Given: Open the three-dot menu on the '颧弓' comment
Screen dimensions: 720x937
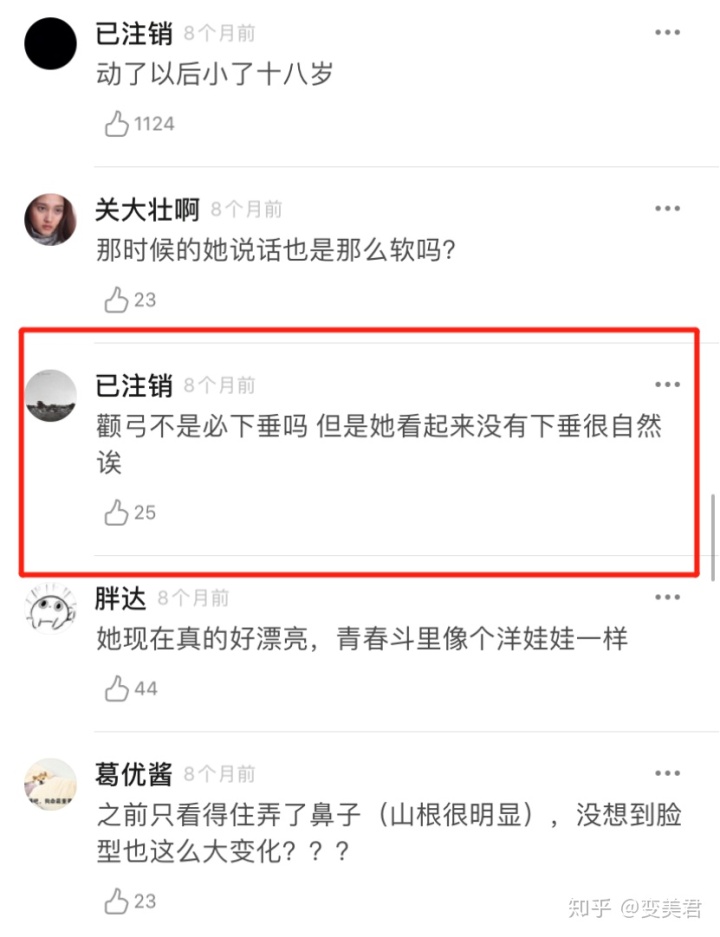Looking at the screenshot, I should click(x=667, y=385).
